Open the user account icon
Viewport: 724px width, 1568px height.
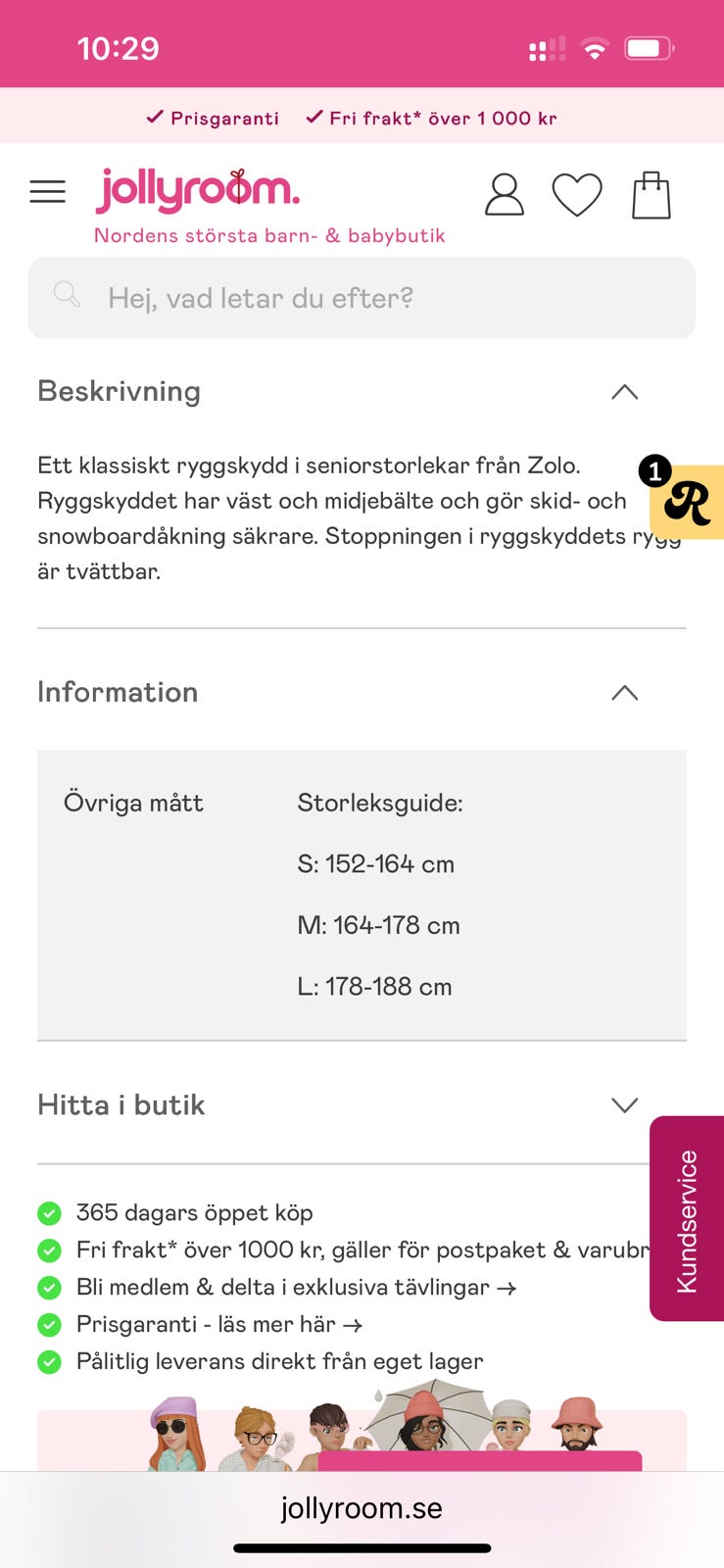point(505,193)
